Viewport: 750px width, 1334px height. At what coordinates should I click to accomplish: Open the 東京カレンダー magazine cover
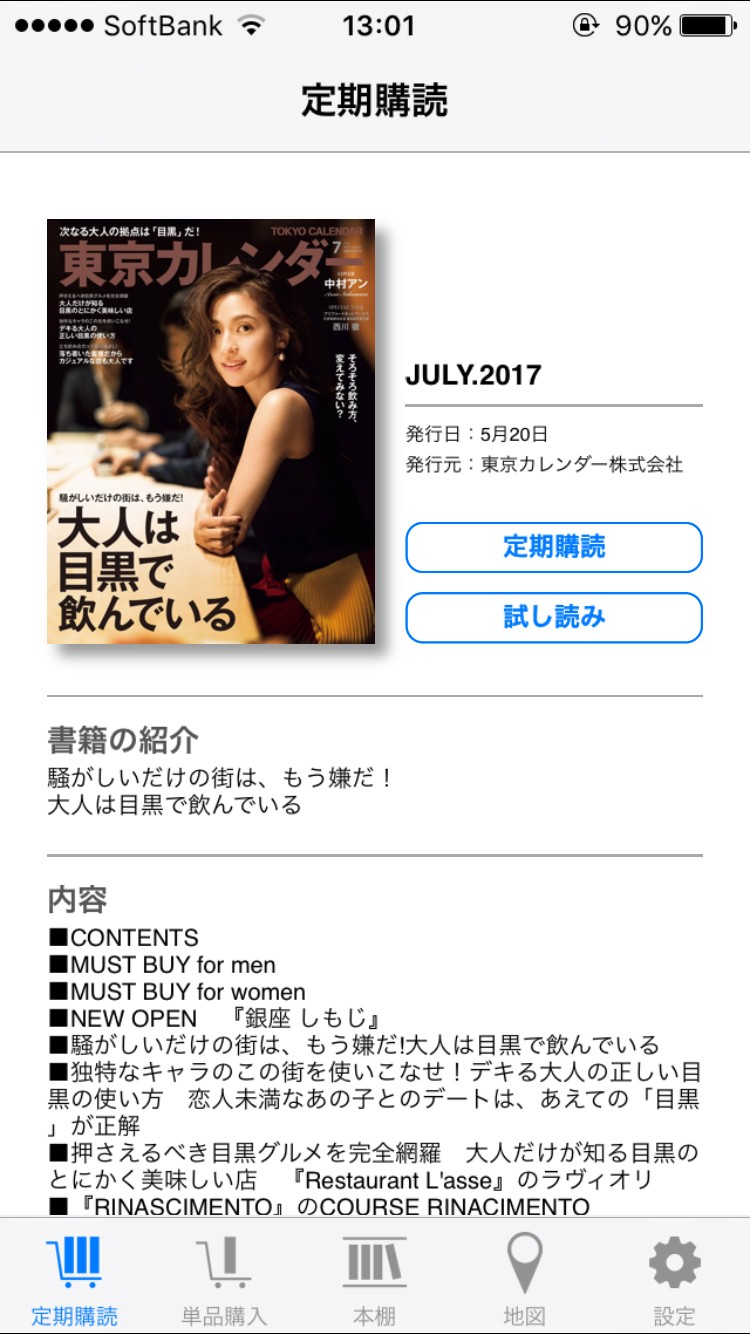(211, 431)
